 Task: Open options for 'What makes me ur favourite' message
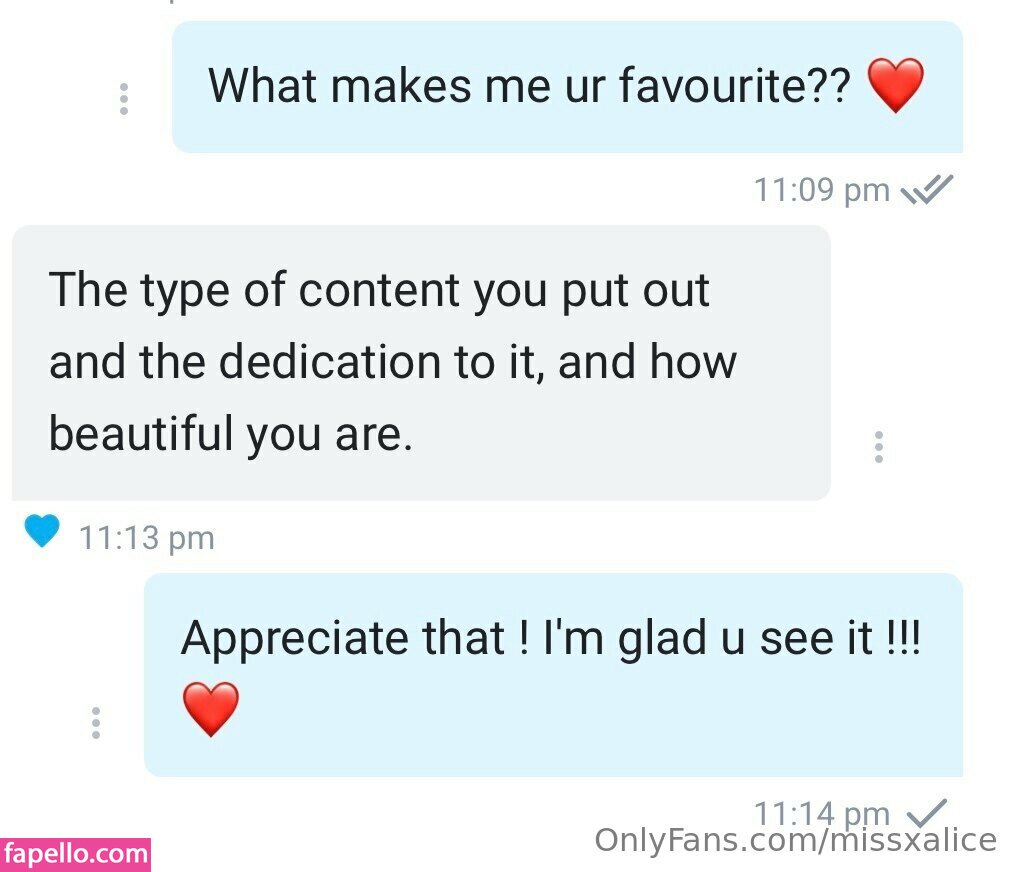coord(123,99)
